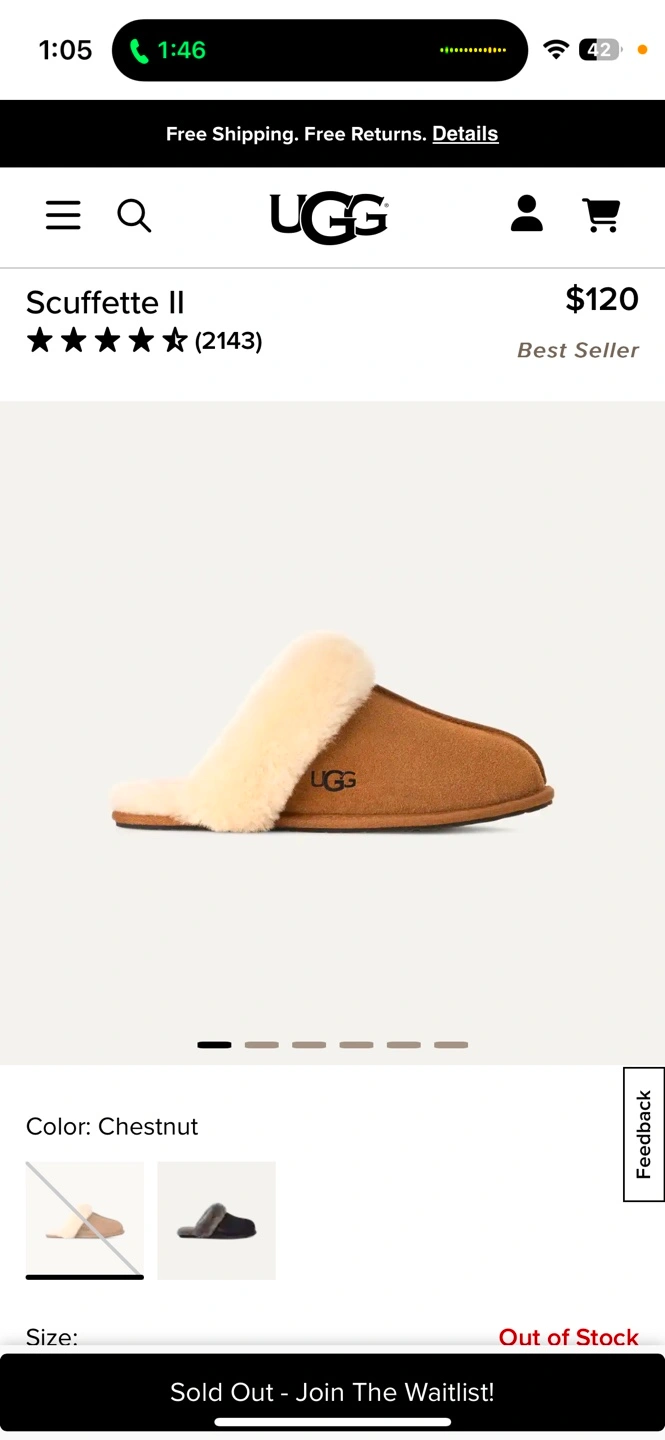The image size is (665, 1440).
Task: Open the shipping Details link
Action: 465,134
